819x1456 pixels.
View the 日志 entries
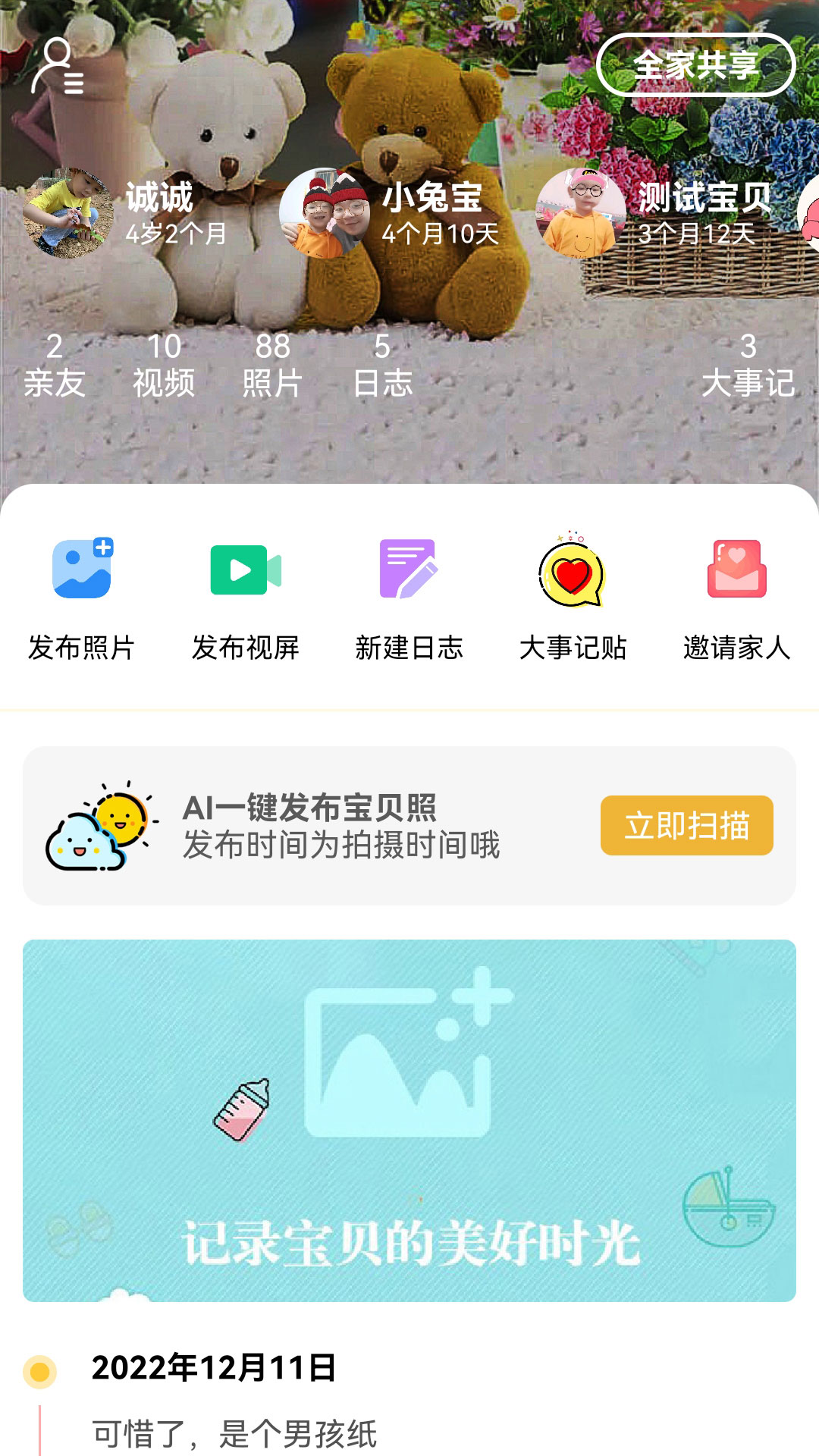382,366
